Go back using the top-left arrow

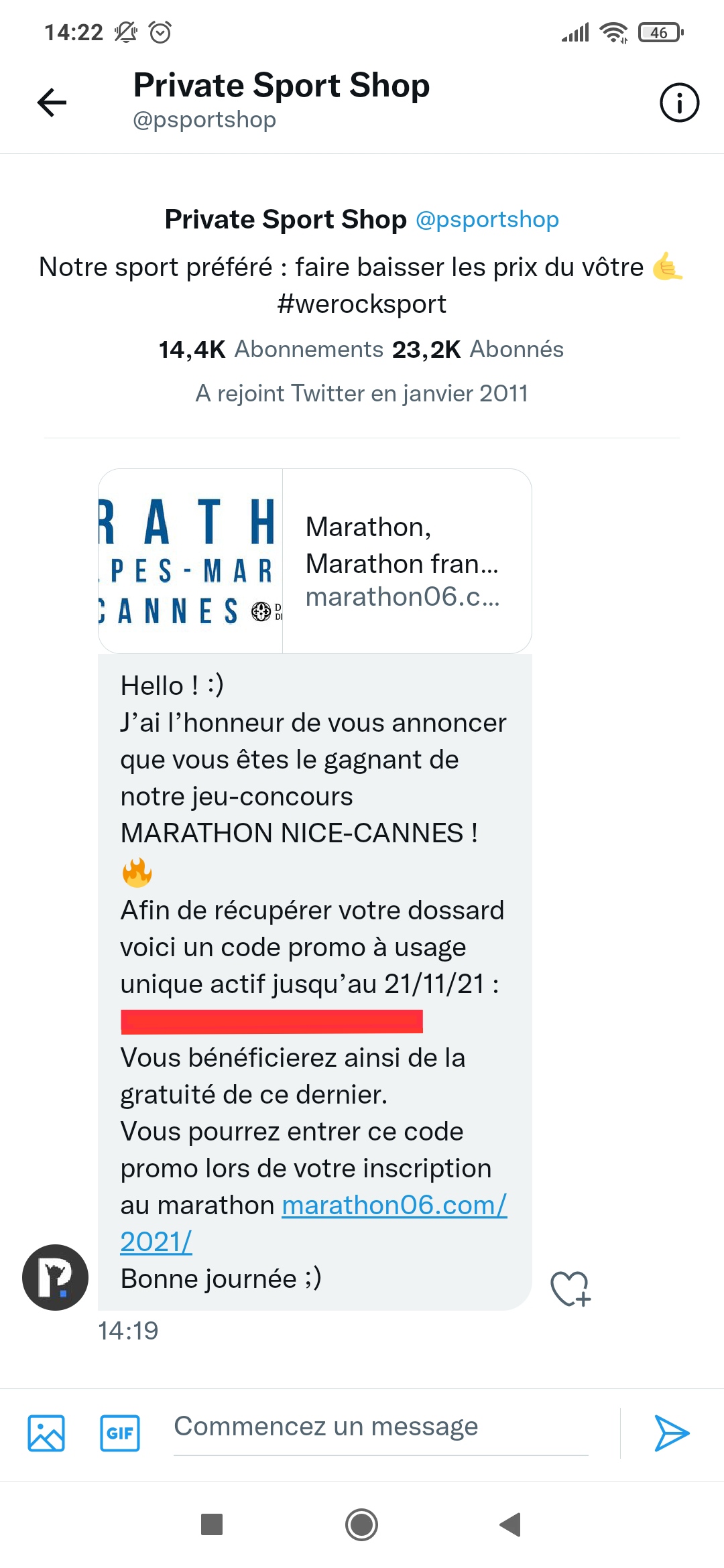point(52,103)
